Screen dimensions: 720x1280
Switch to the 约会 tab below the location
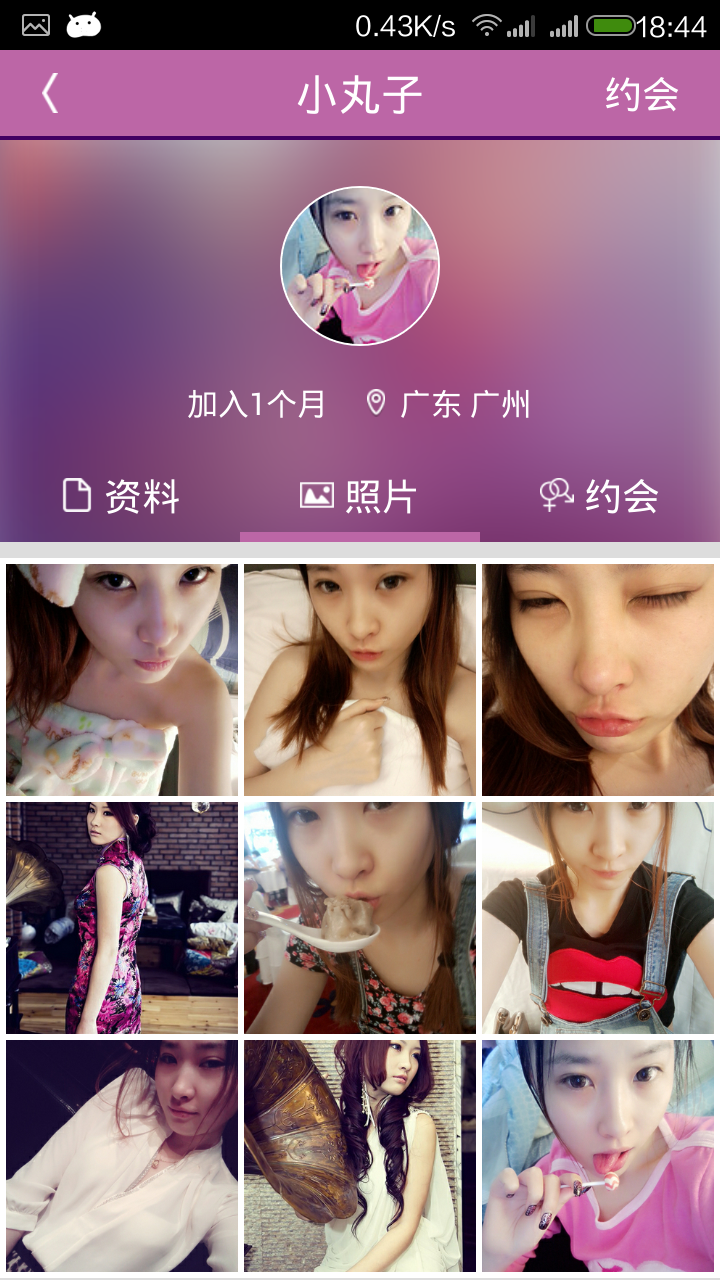(x=599, y=496)
